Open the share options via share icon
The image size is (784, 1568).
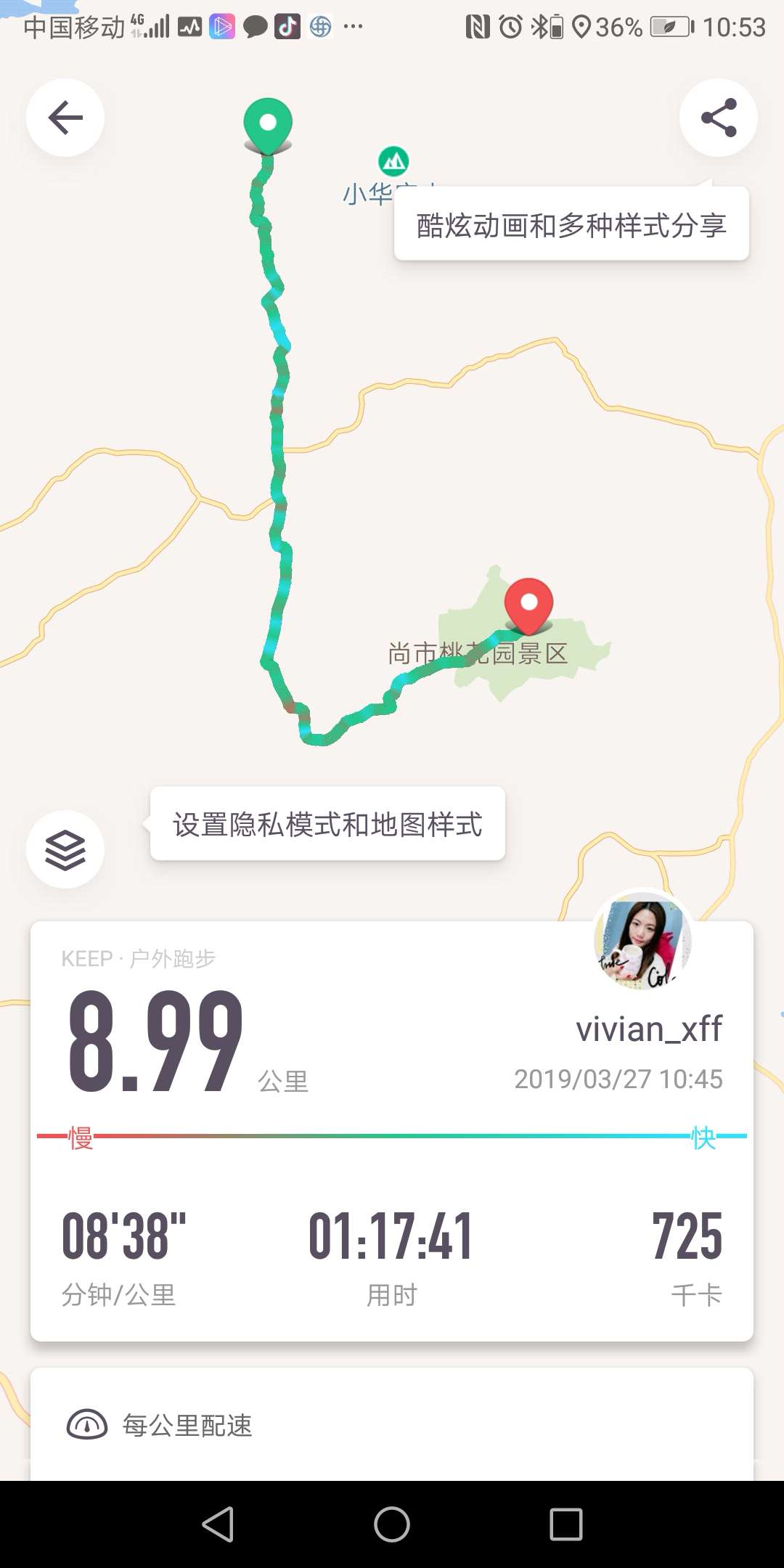(x=718, y=118)
